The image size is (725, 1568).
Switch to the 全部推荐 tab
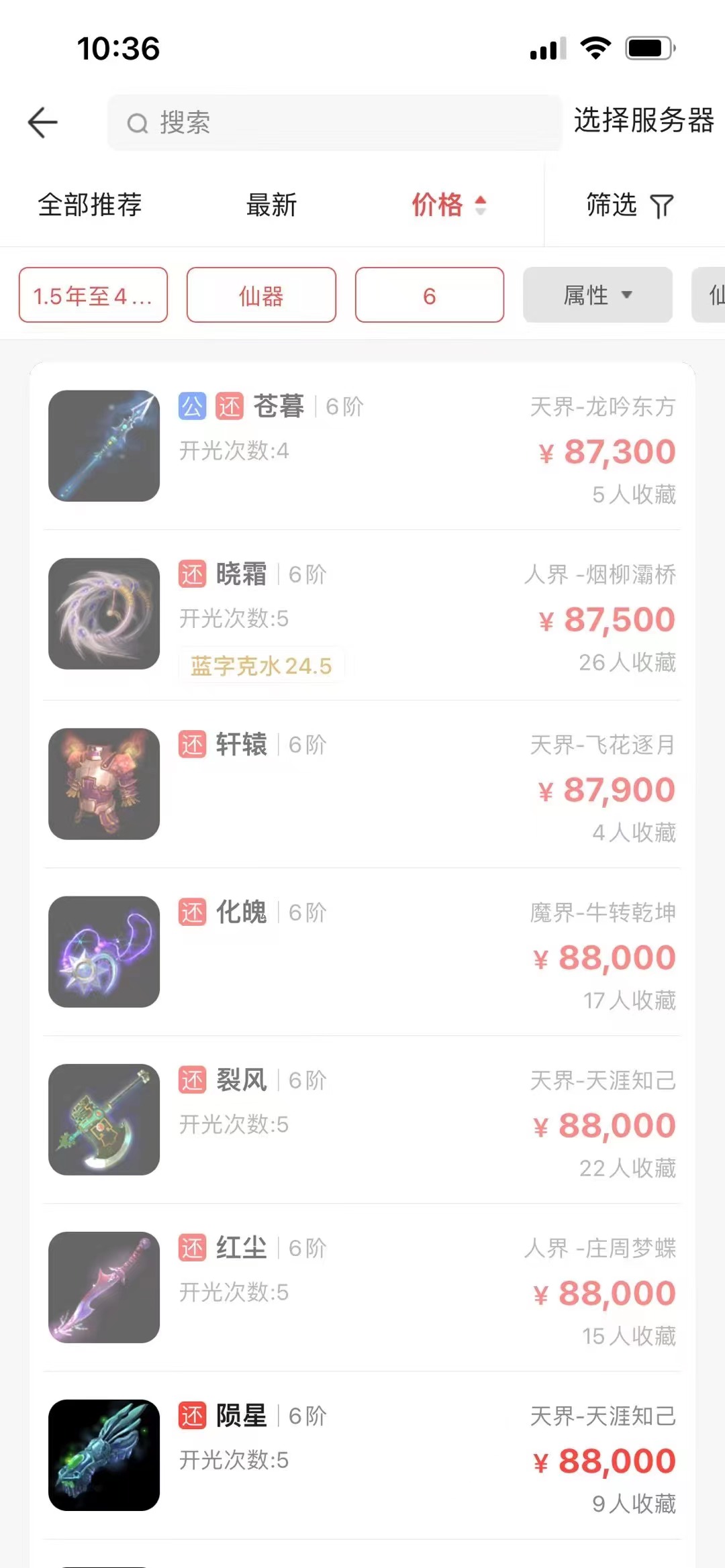tap(90, 205)
